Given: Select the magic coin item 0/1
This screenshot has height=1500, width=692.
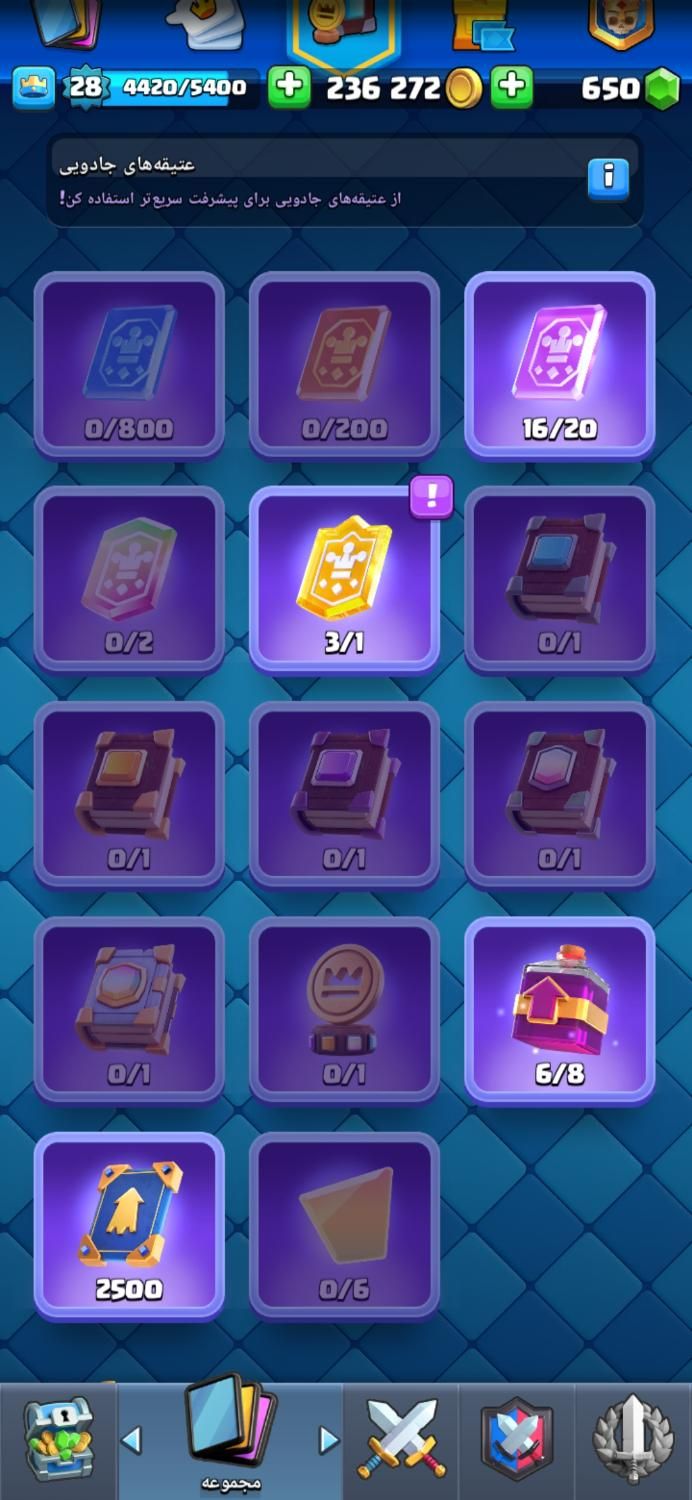Looking at the screenshot, I should [x=344, y=1009].
